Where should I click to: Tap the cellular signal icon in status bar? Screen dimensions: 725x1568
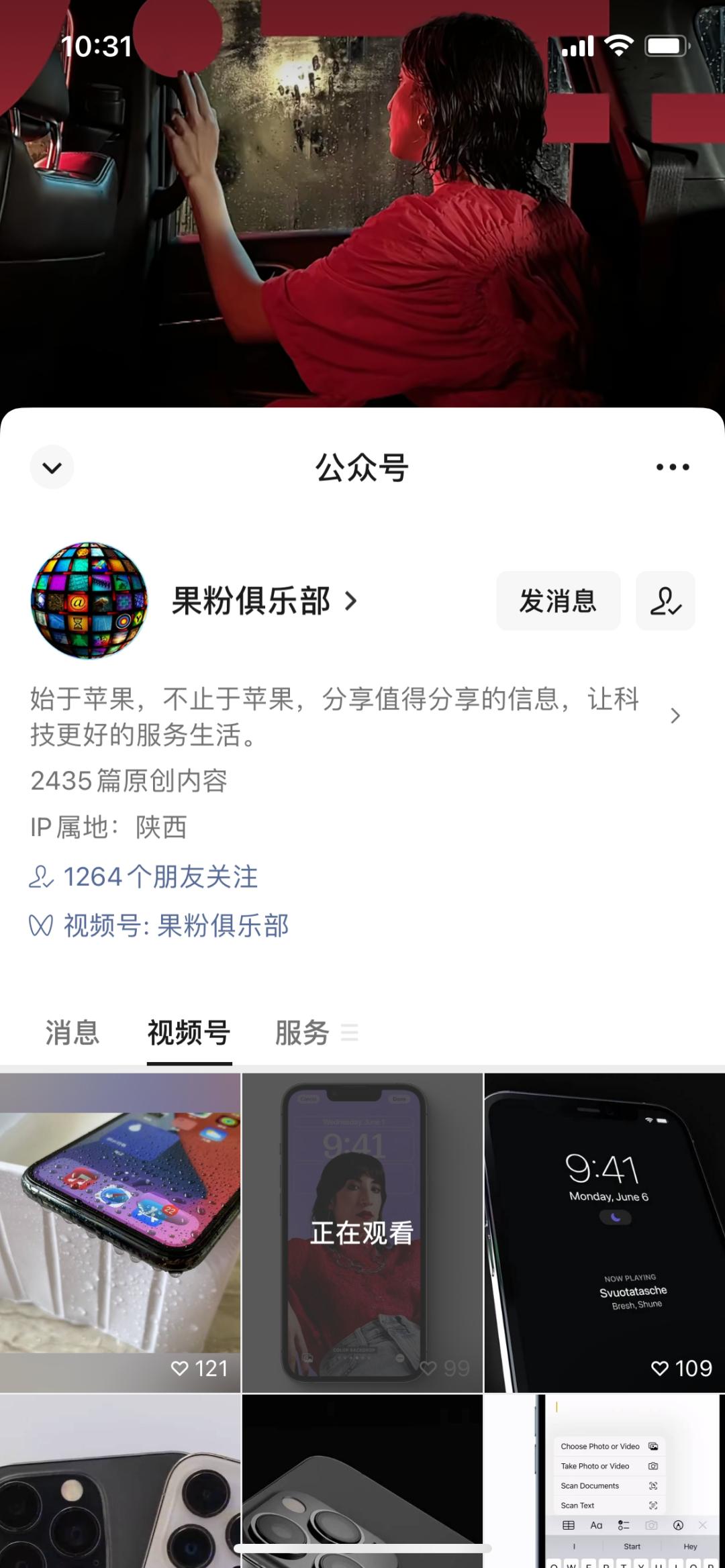coord(579,45)
